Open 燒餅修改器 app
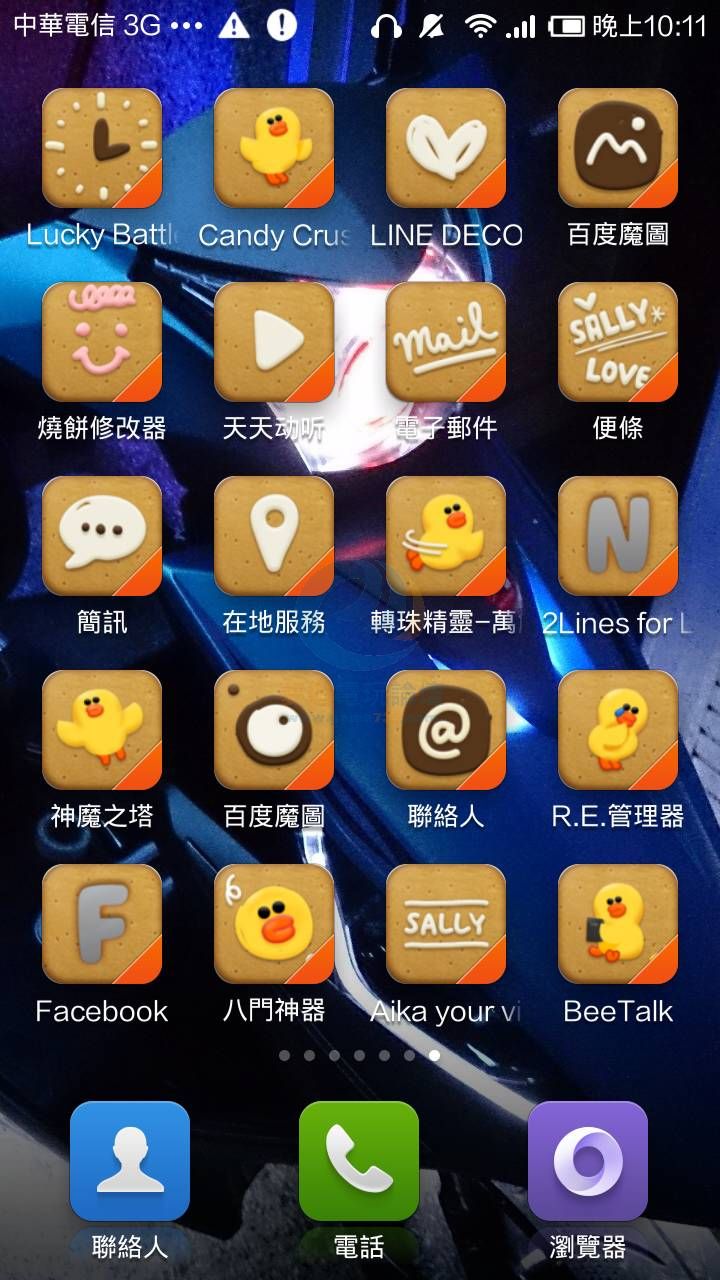720x1280 pixels. point(102,342)
